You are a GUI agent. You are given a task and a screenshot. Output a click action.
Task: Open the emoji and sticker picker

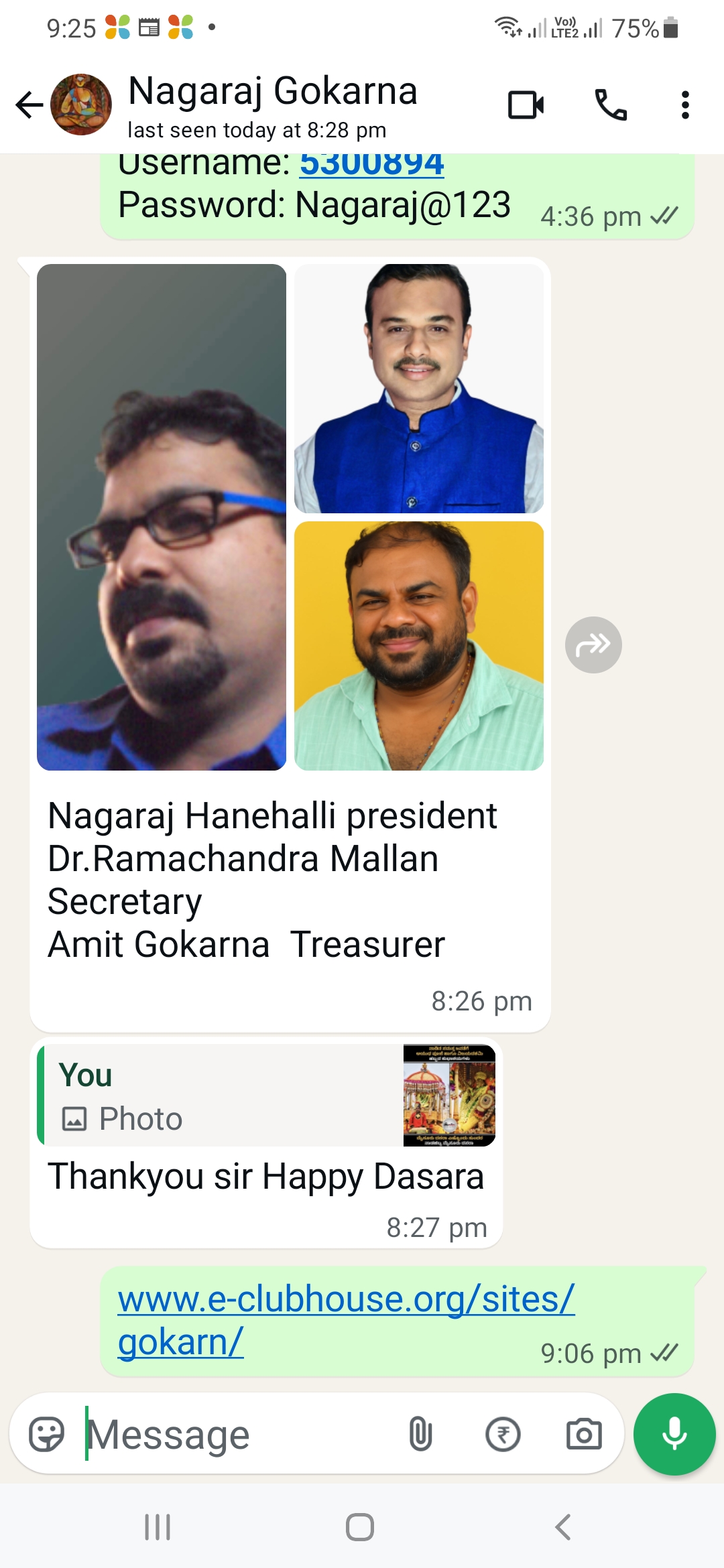[x=46, y=1435]
